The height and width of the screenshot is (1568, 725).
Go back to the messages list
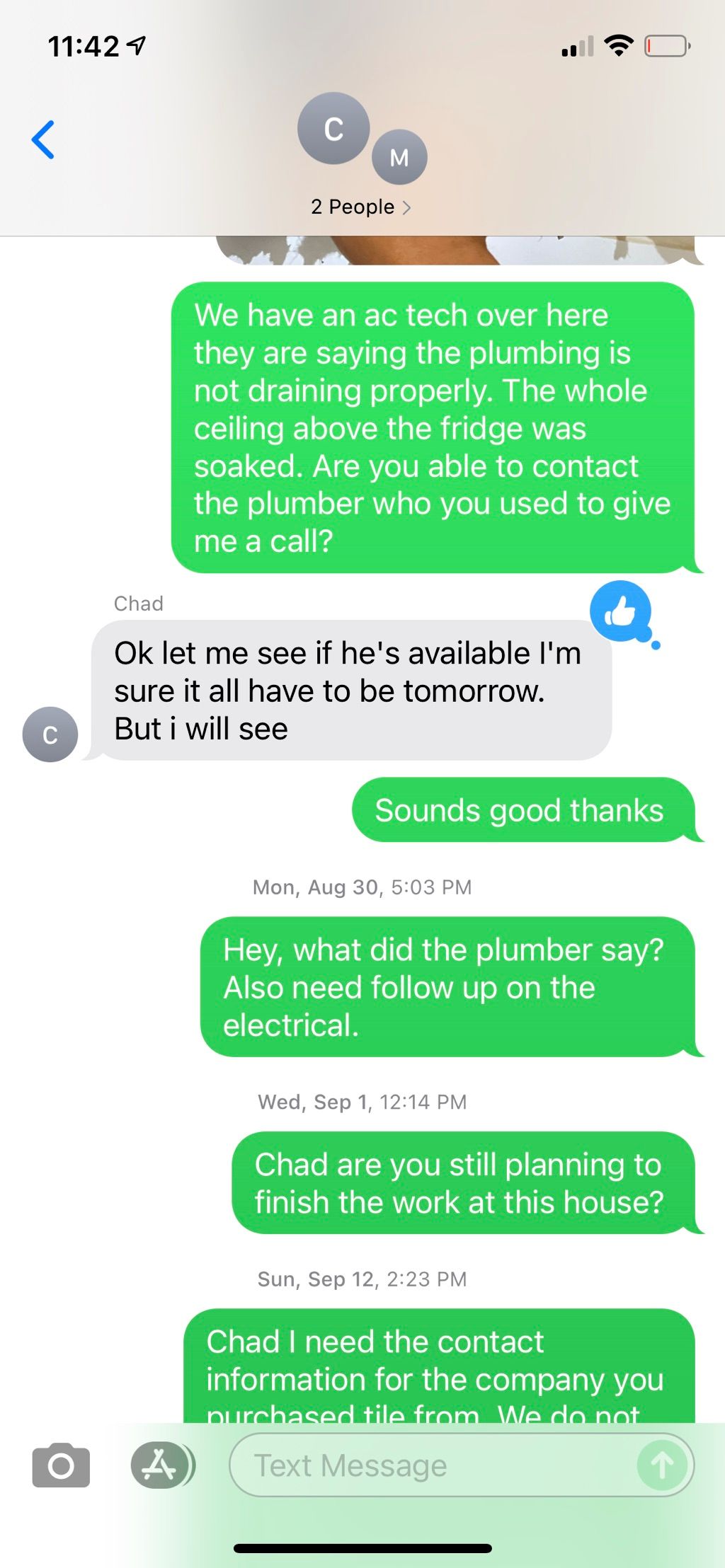point(43,140)
